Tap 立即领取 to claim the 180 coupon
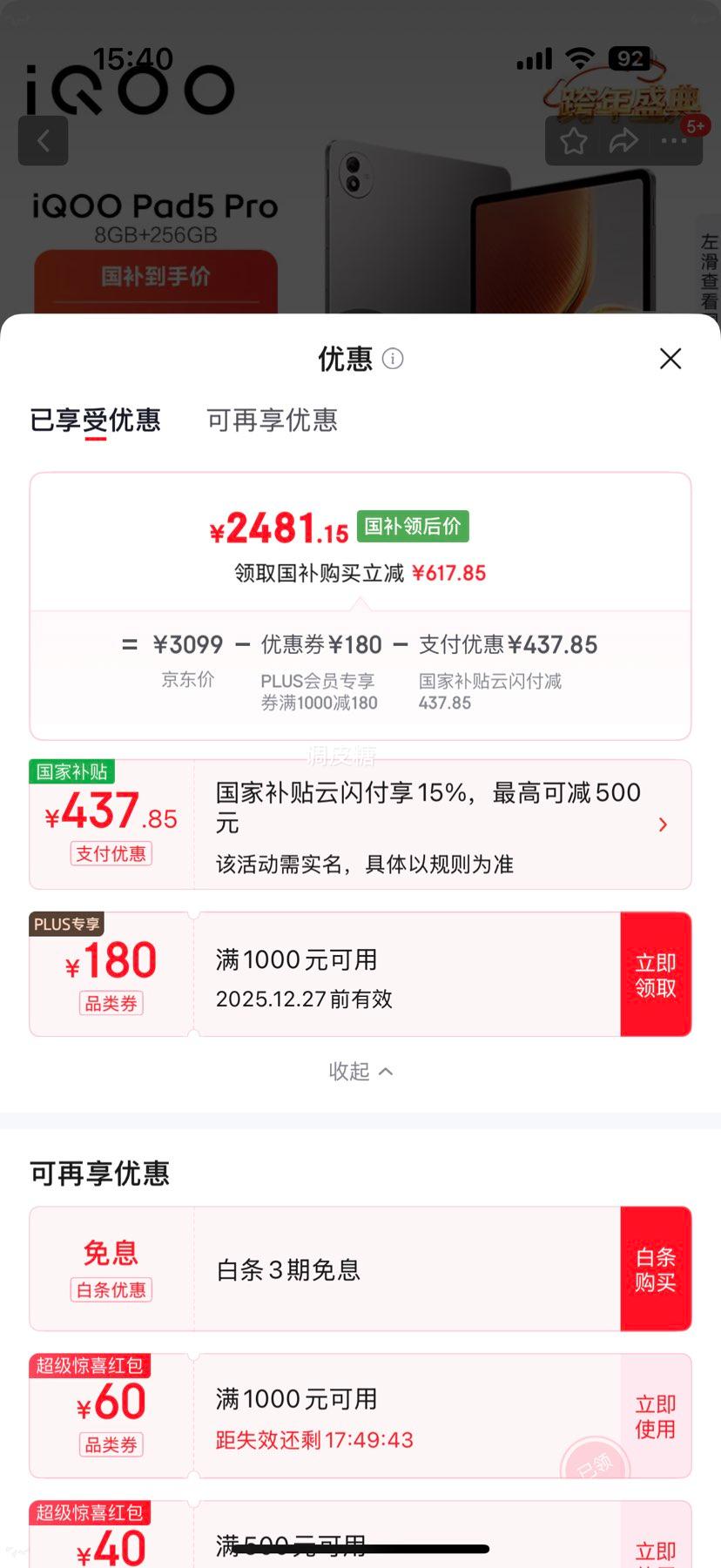This screenshot has width=721, height=1568. [656, 973]
